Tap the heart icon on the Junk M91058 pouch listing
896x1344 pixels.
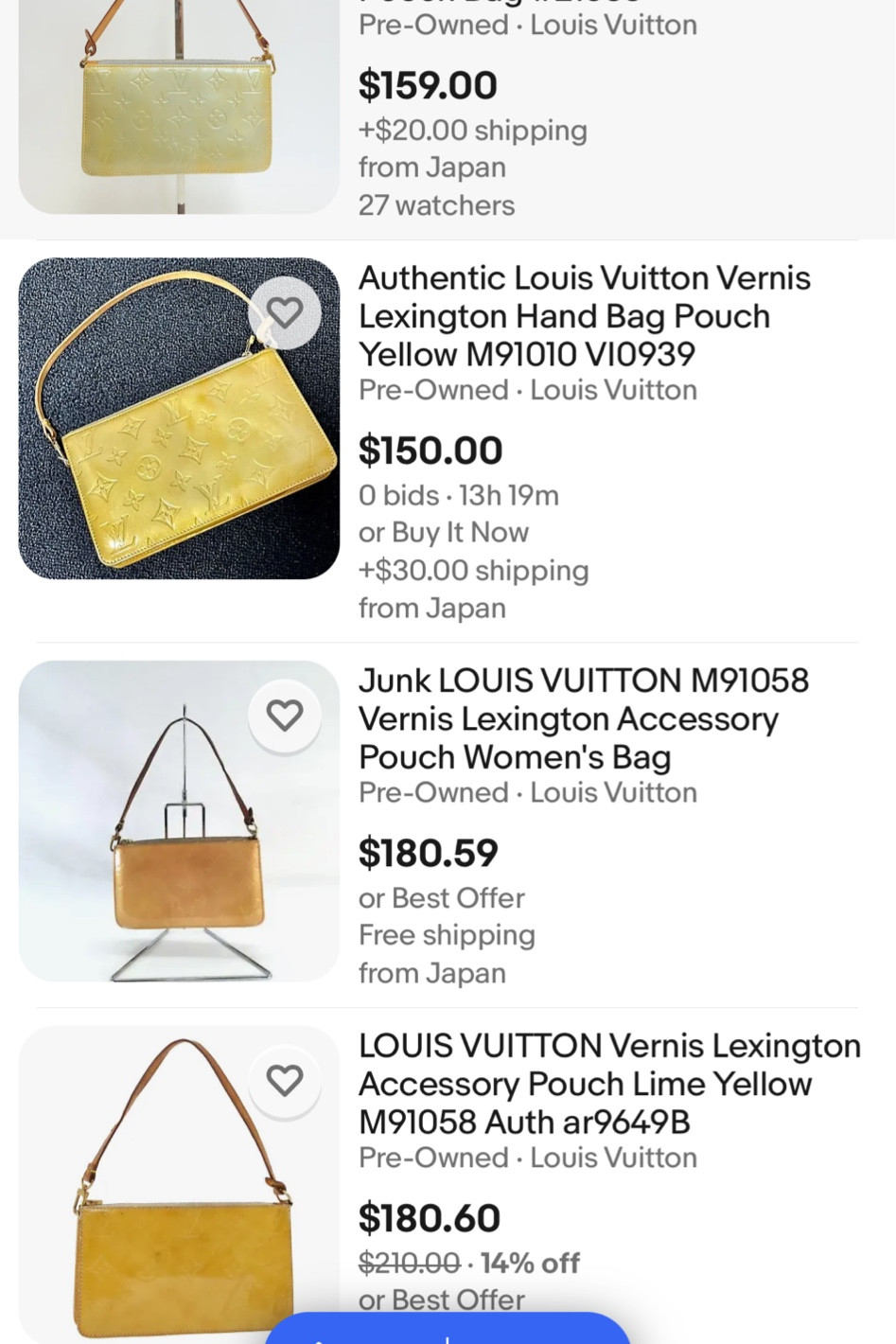[285, 716]
